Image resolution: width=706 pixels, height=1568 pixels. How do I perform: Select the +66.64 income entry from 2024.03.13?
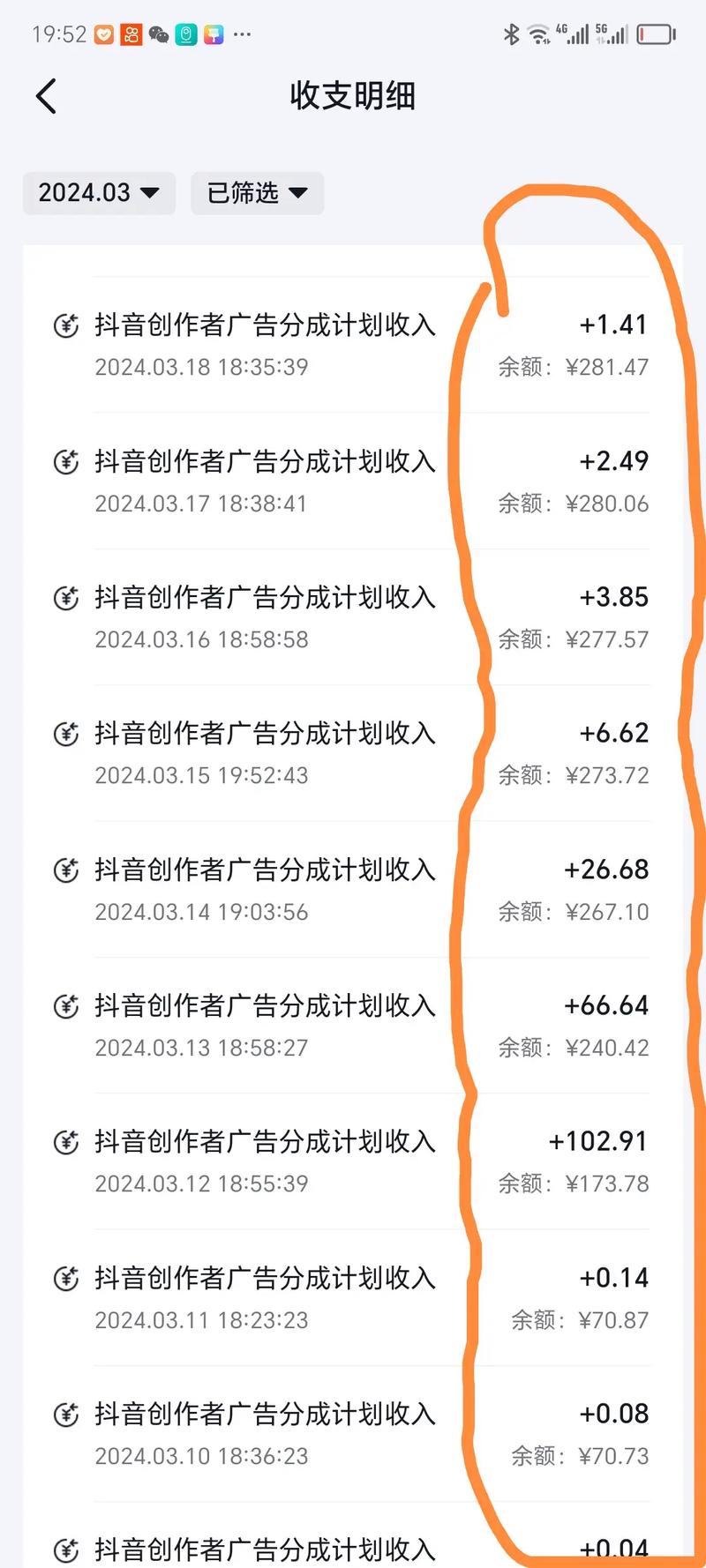353,1026
